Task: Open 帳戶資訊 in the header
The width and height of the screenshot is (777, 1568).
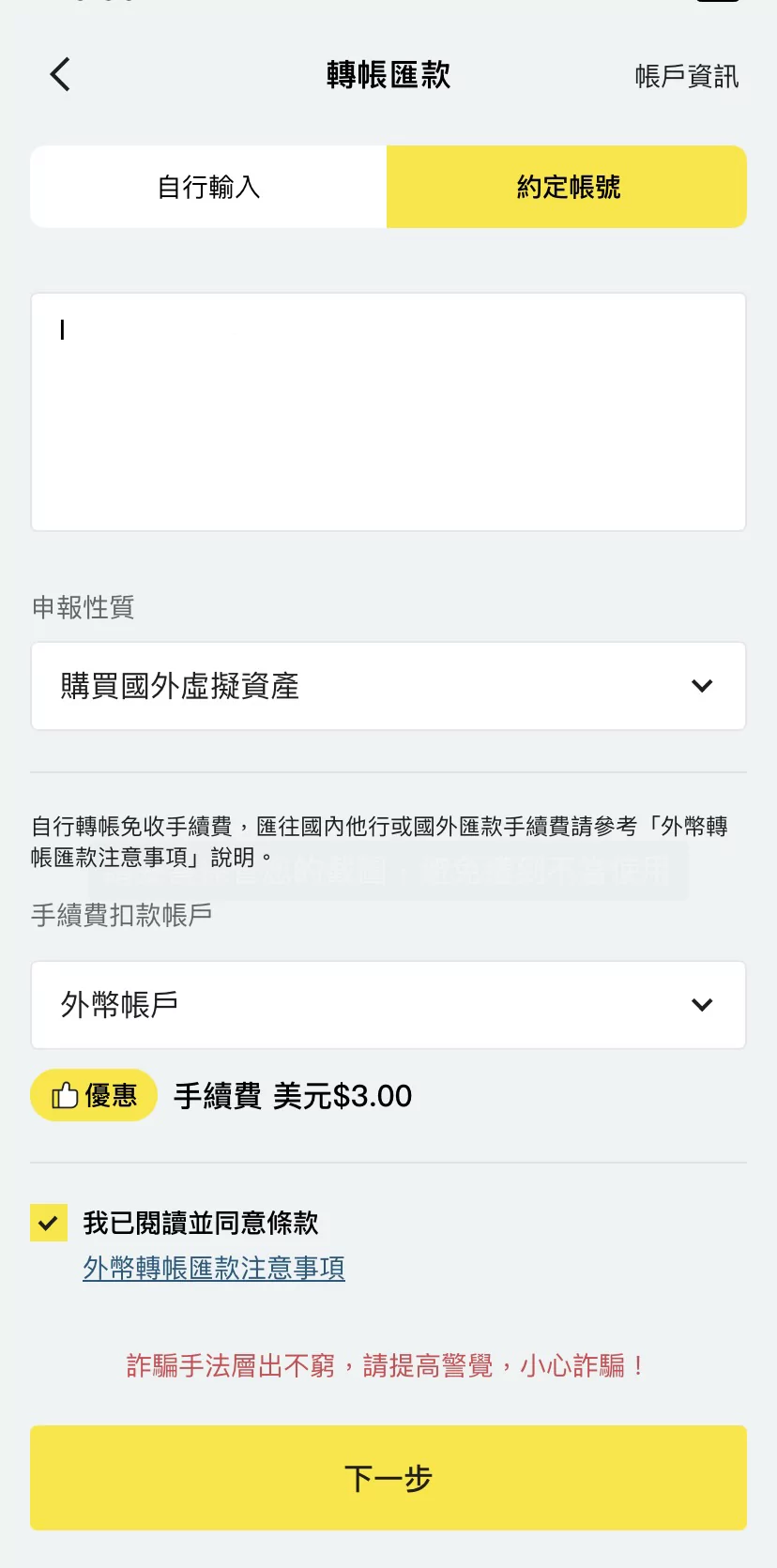Action: [686, 76]
